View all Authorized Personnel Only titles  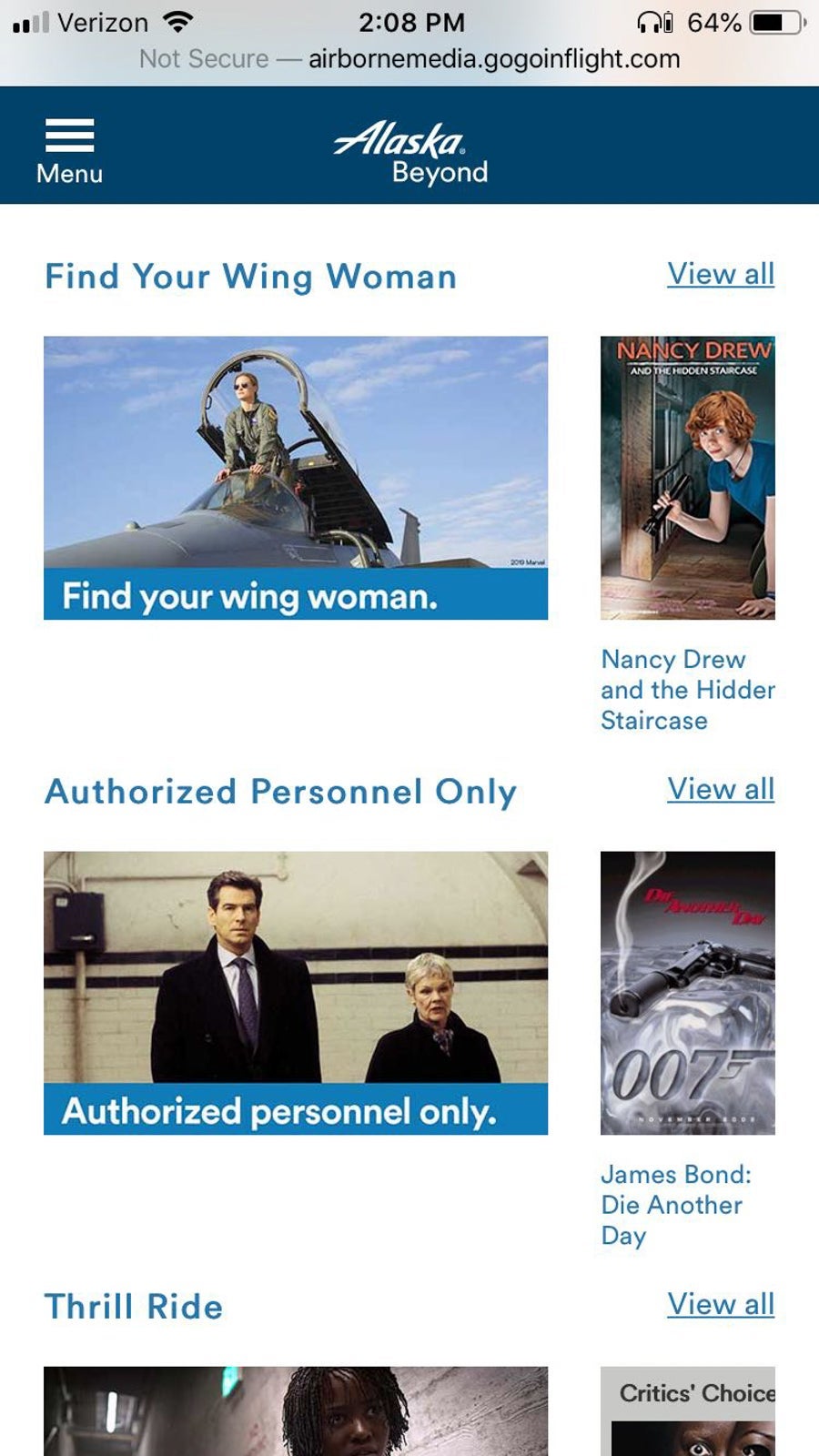point(720,789)
